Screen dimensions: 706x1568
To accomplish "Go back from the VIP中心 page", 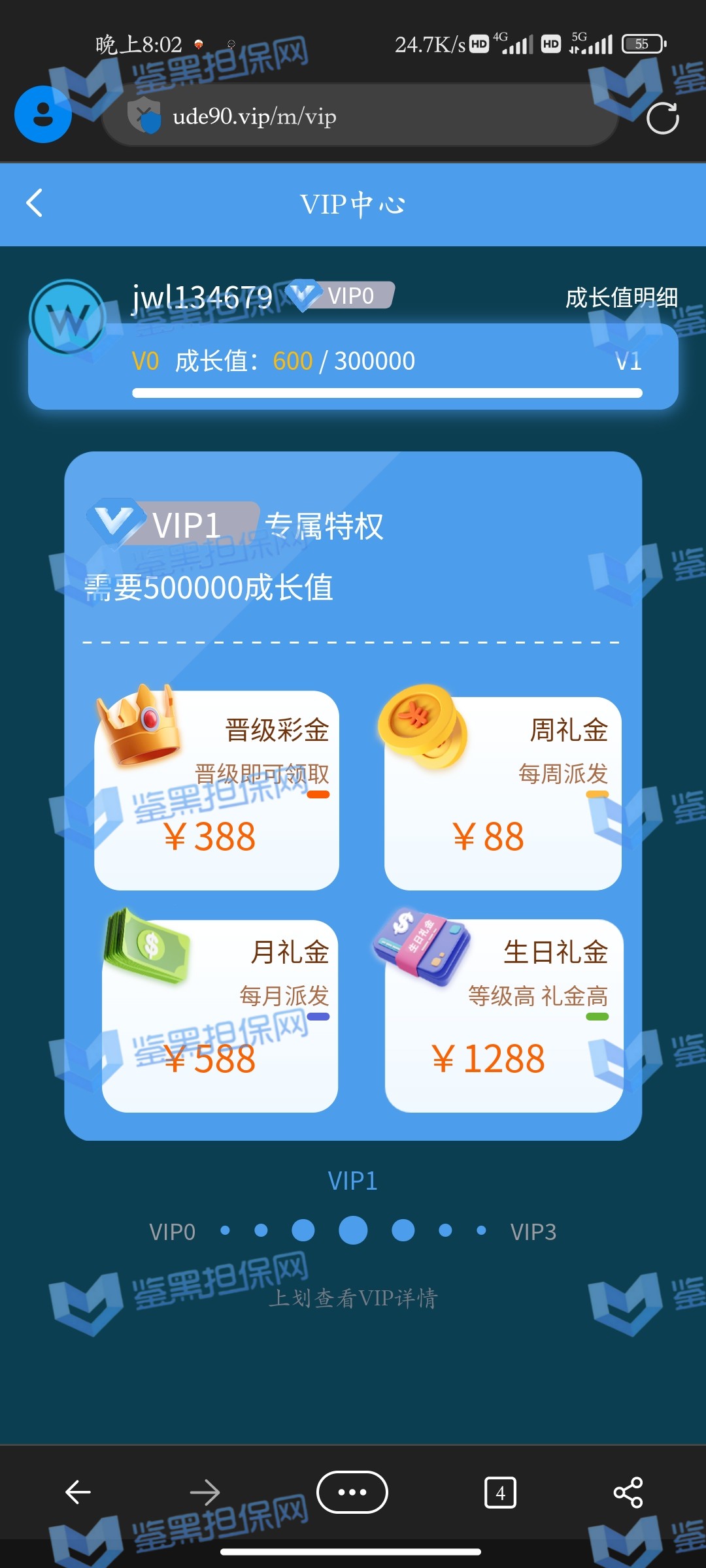I will pyautogui.click(x=35, y=203).
